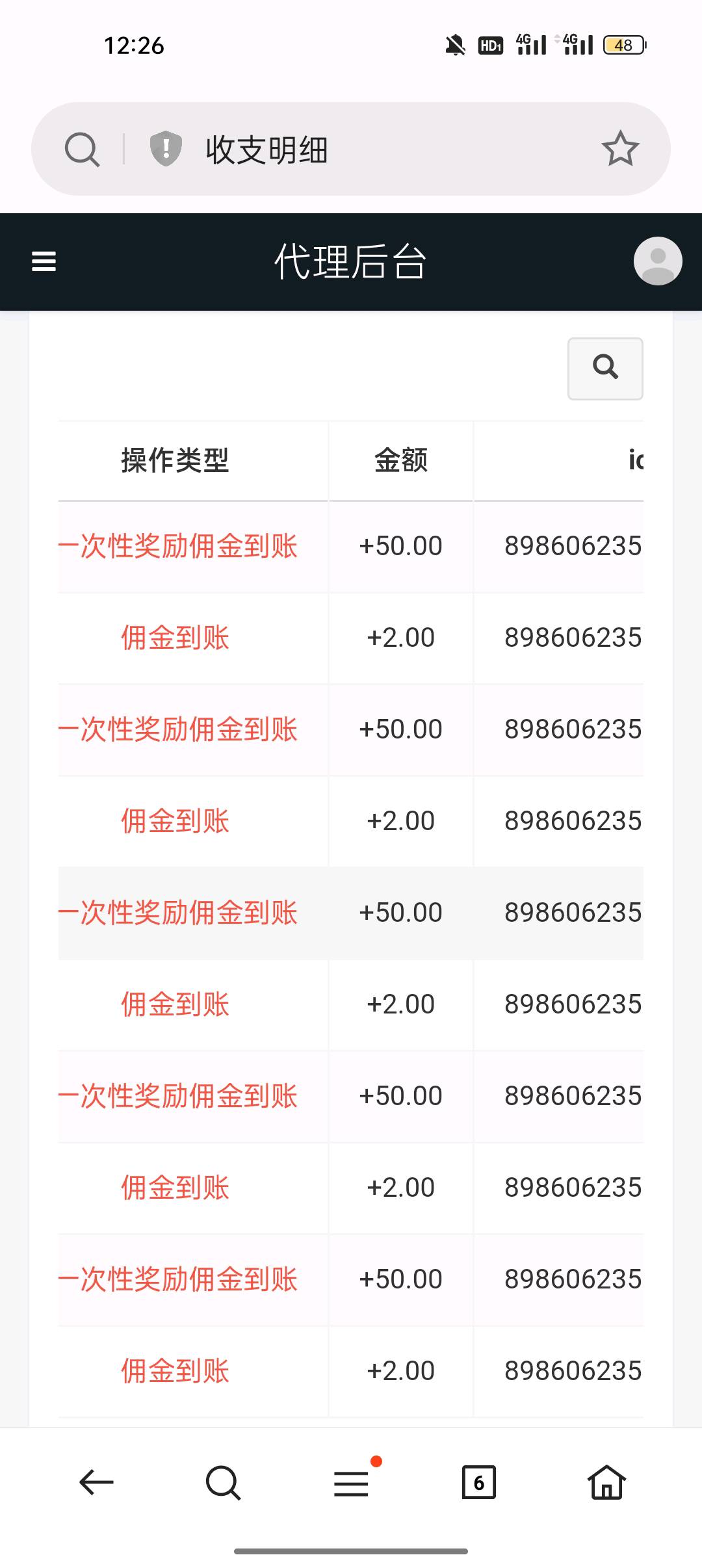The height and width of the screenshot is (1568, 702).
Task: Go back with the browser arrow
Action: [96, 1482]
